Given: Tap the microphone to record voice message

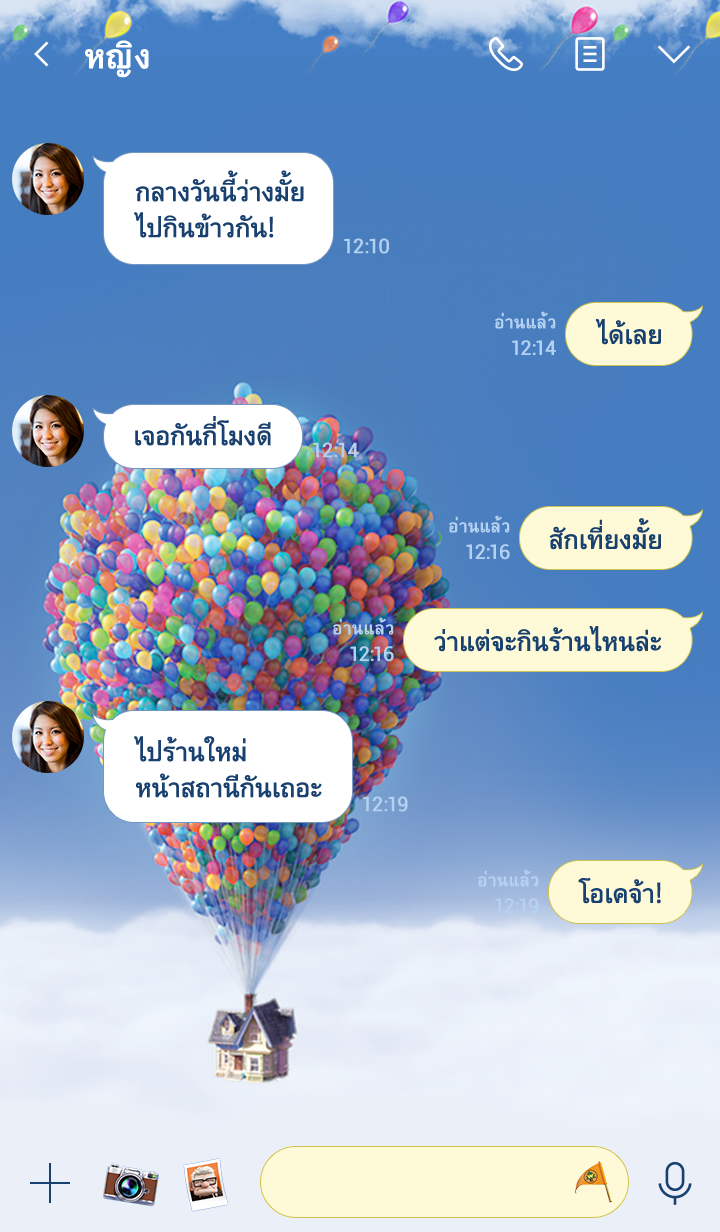Looking at the screenshot, I should (x=674, y=1183).
